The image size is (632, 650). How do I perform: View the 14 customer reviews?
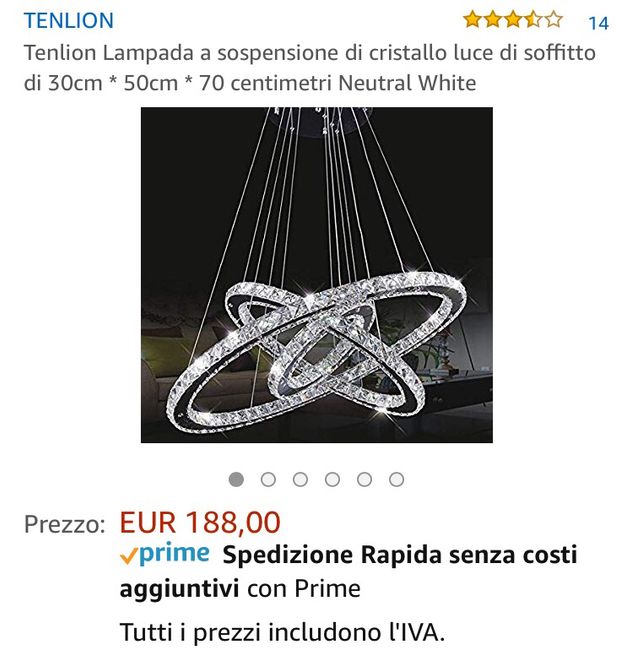click(598, 23)
